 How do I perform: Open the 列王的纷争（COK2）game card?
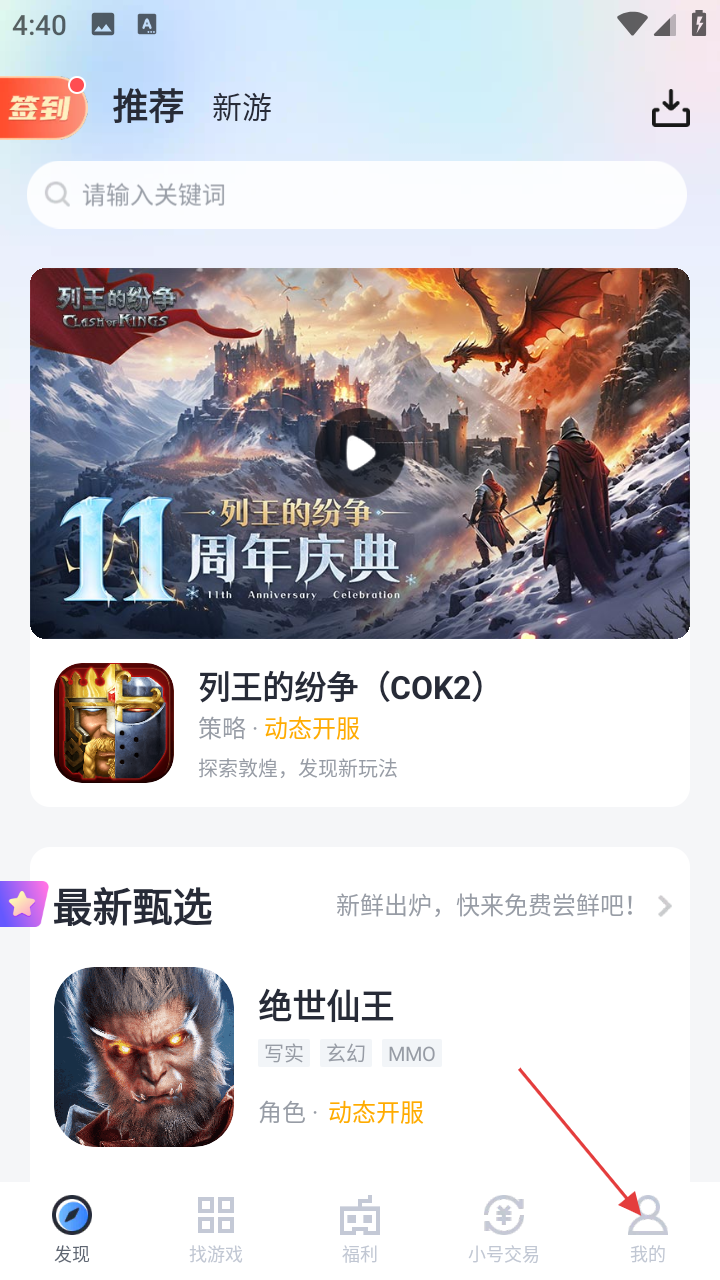[360, 723]
